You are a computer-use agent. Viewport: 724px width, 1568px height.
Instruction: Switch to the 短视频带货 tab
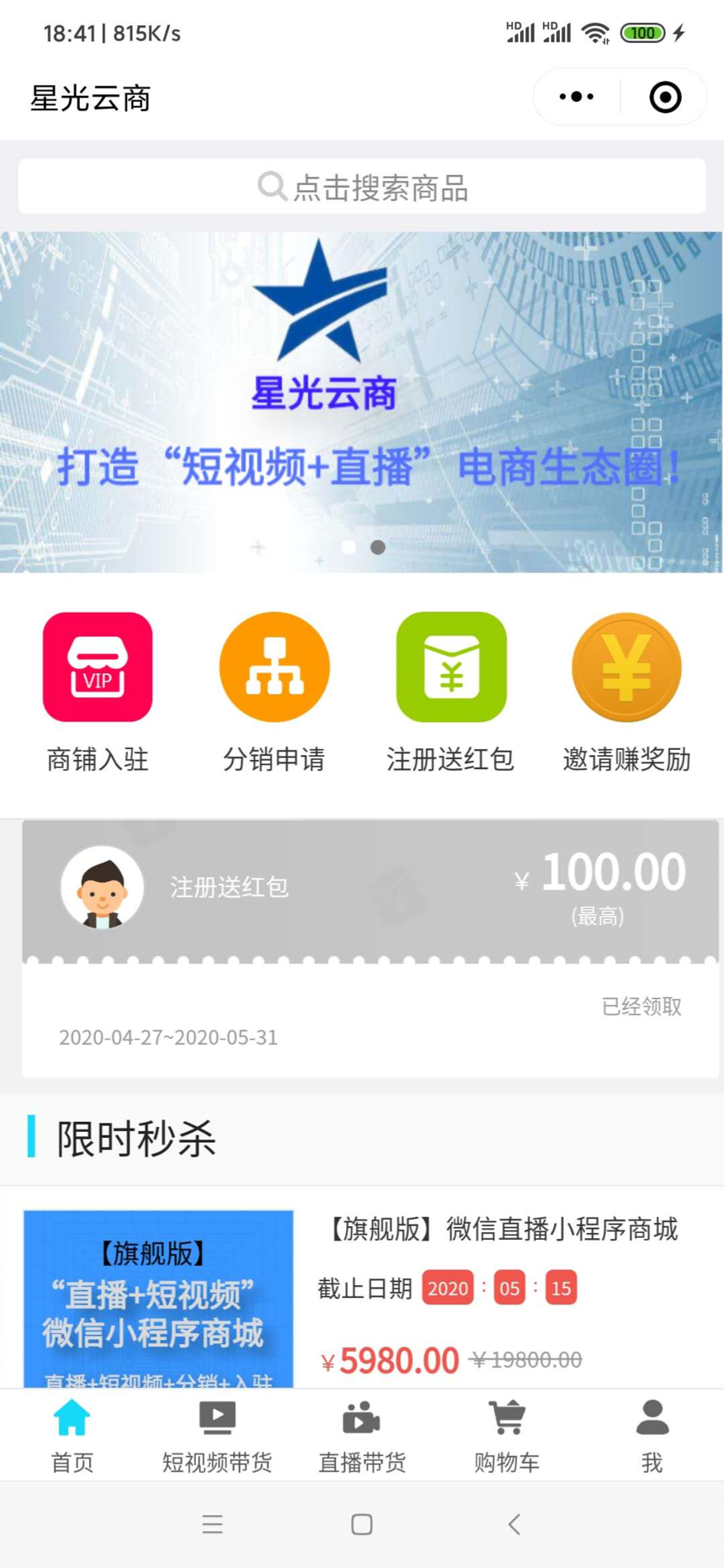tap(217, 1436)
